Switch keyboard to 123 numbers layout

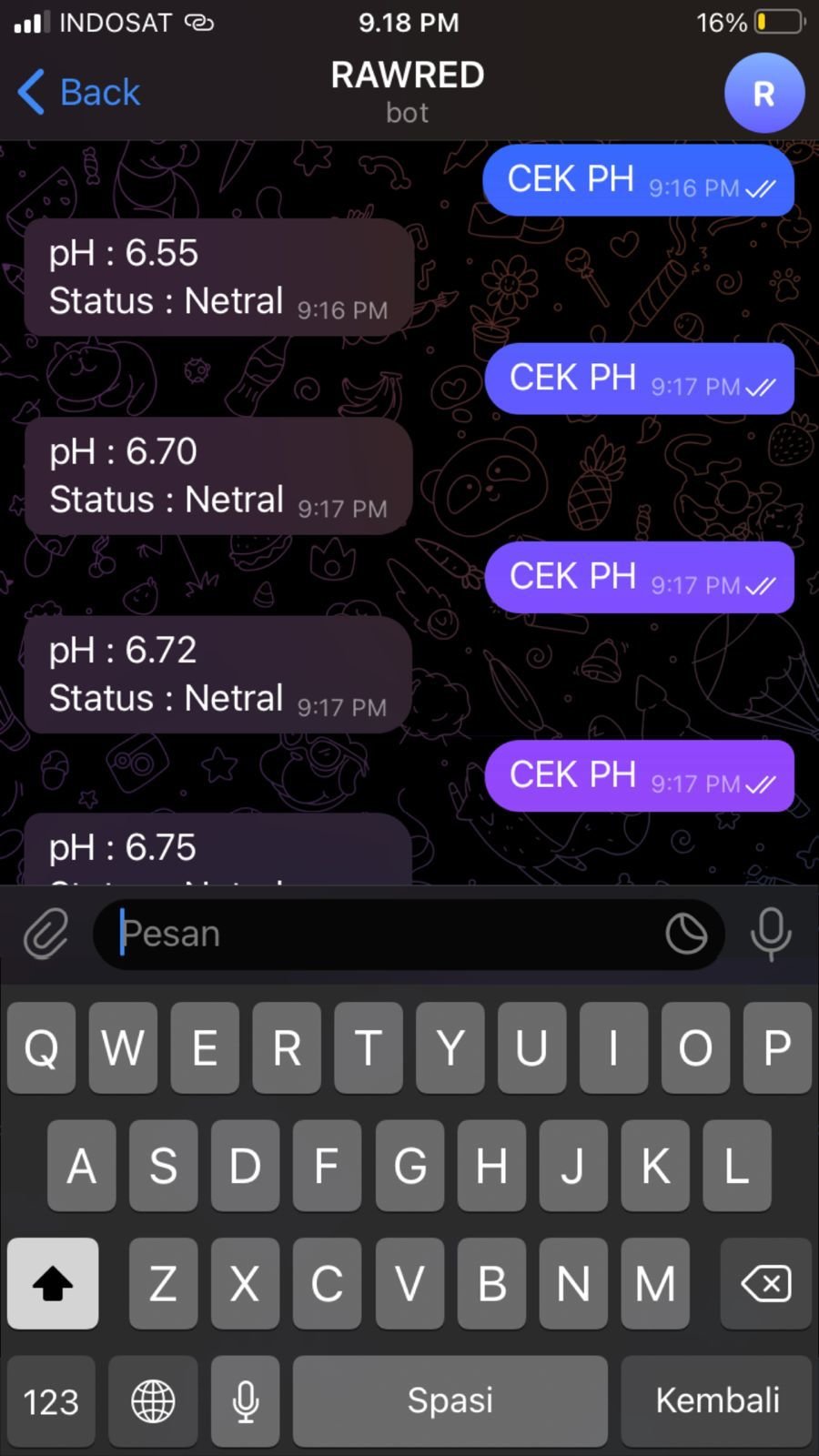[x=51, y=1401]
